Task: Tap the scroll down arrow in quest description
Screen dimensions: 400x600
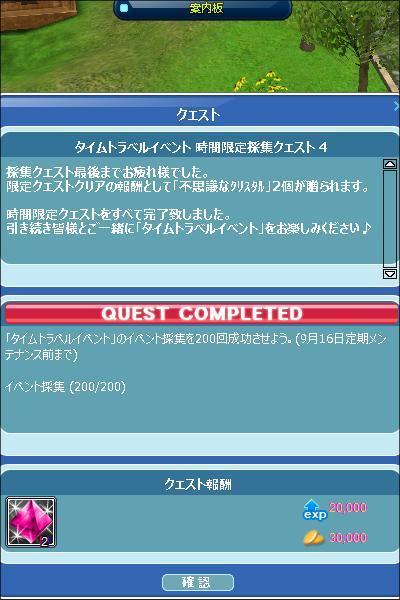Action: (390, 274)
